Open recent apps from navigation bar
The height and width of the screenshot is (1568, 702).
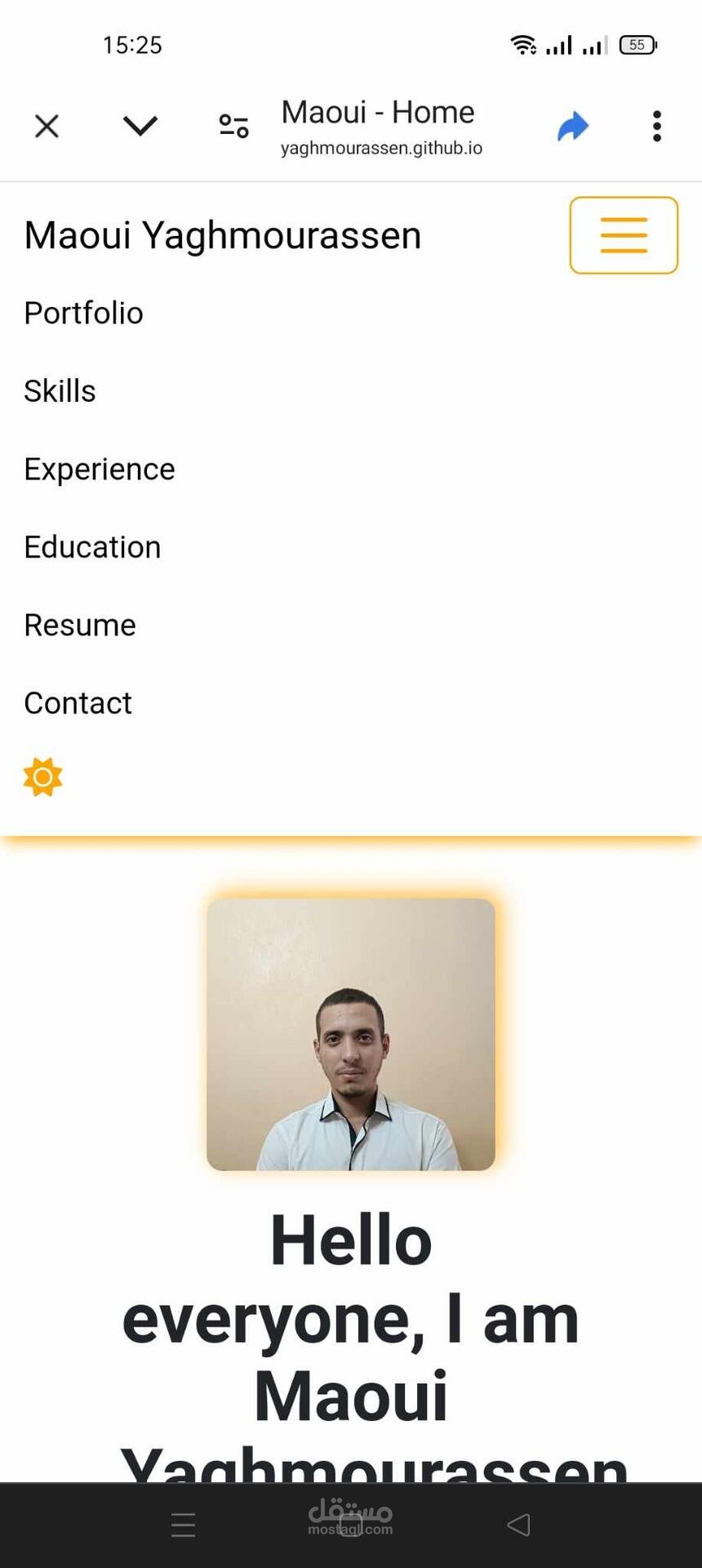tap(183, 1525)
